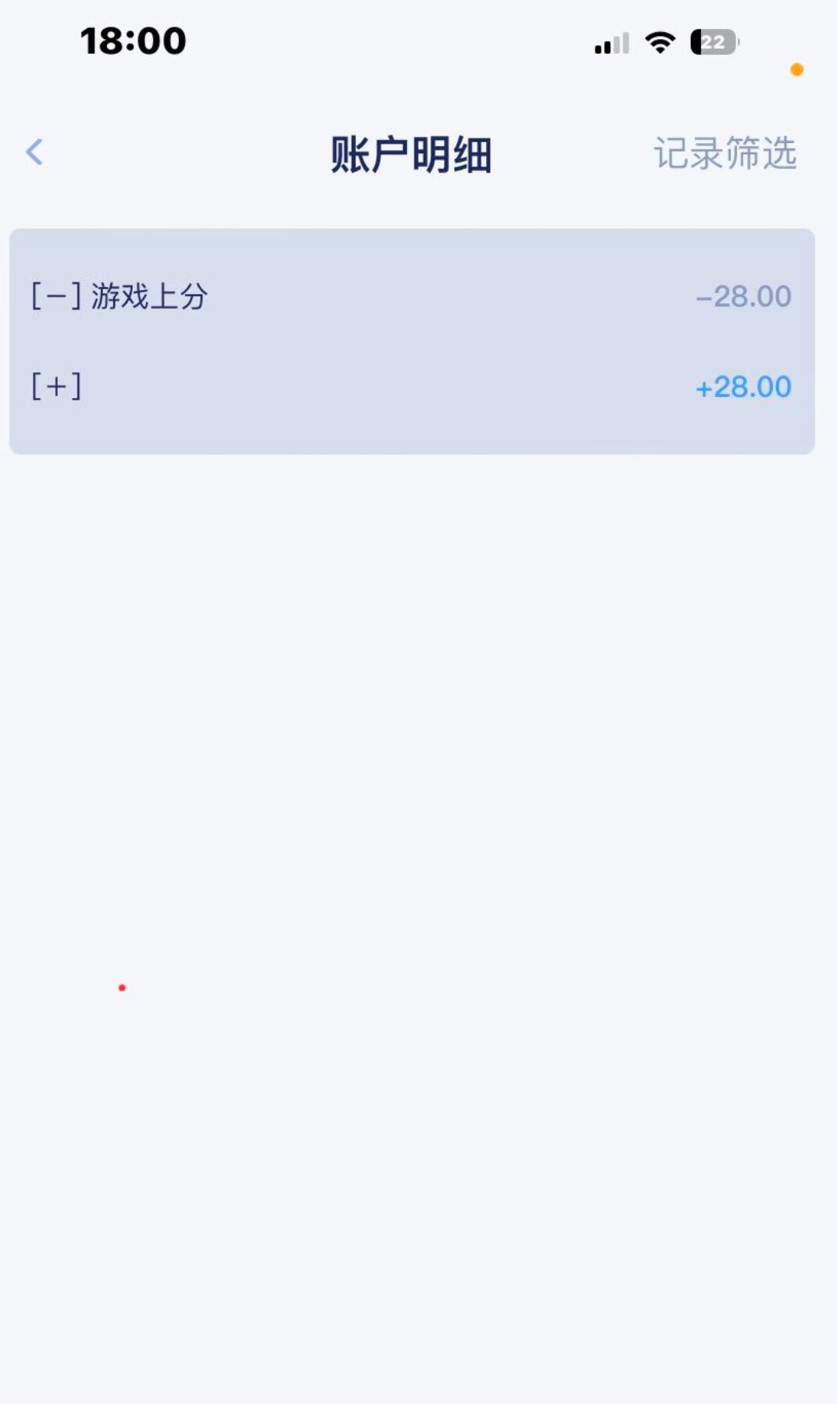Open the 游戏上分 -28.00 record
840x1404 pixels.
(x=411, y=296)
